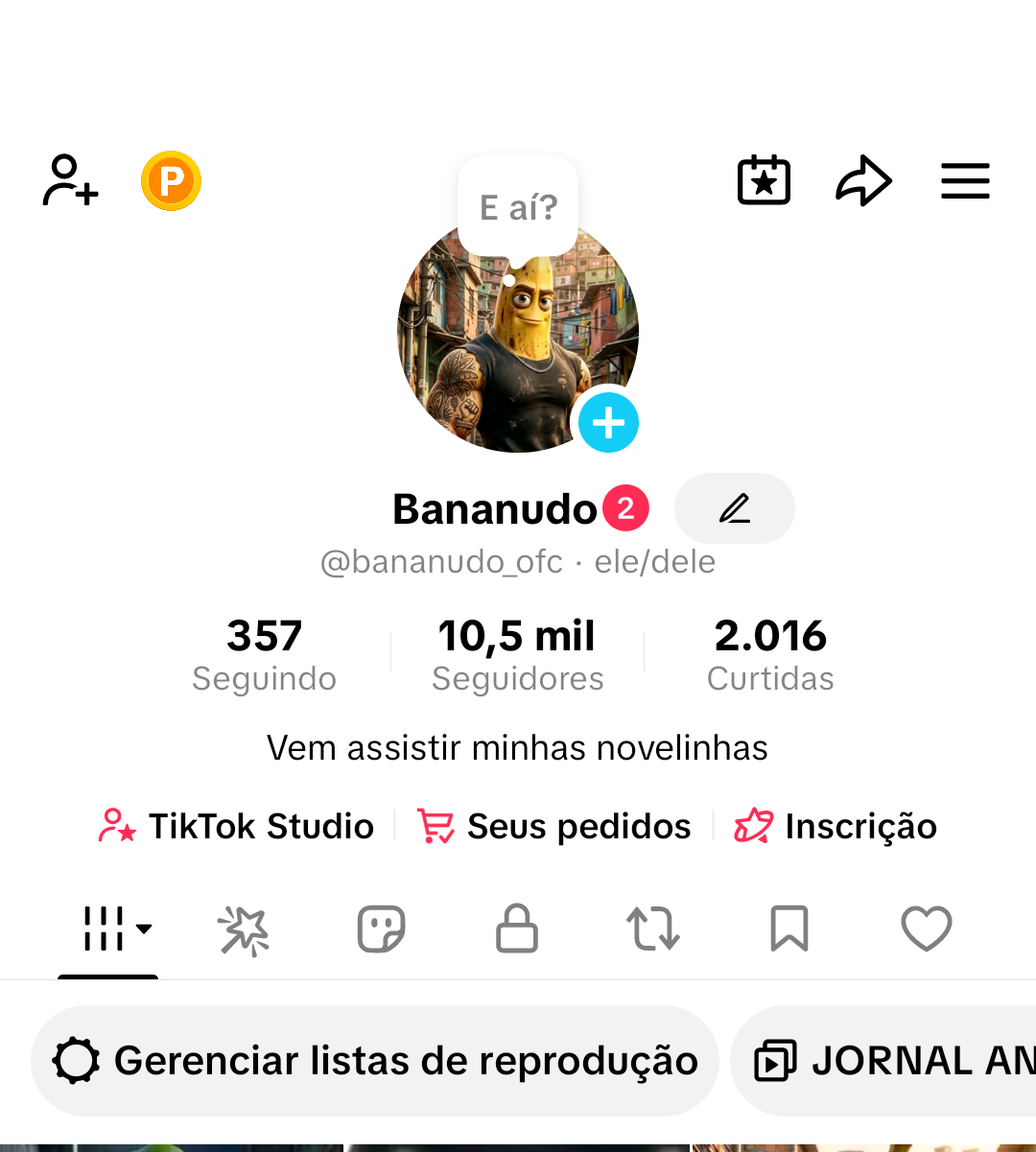
Task: Open the calendar star events icon
Action: click(764, 180)
